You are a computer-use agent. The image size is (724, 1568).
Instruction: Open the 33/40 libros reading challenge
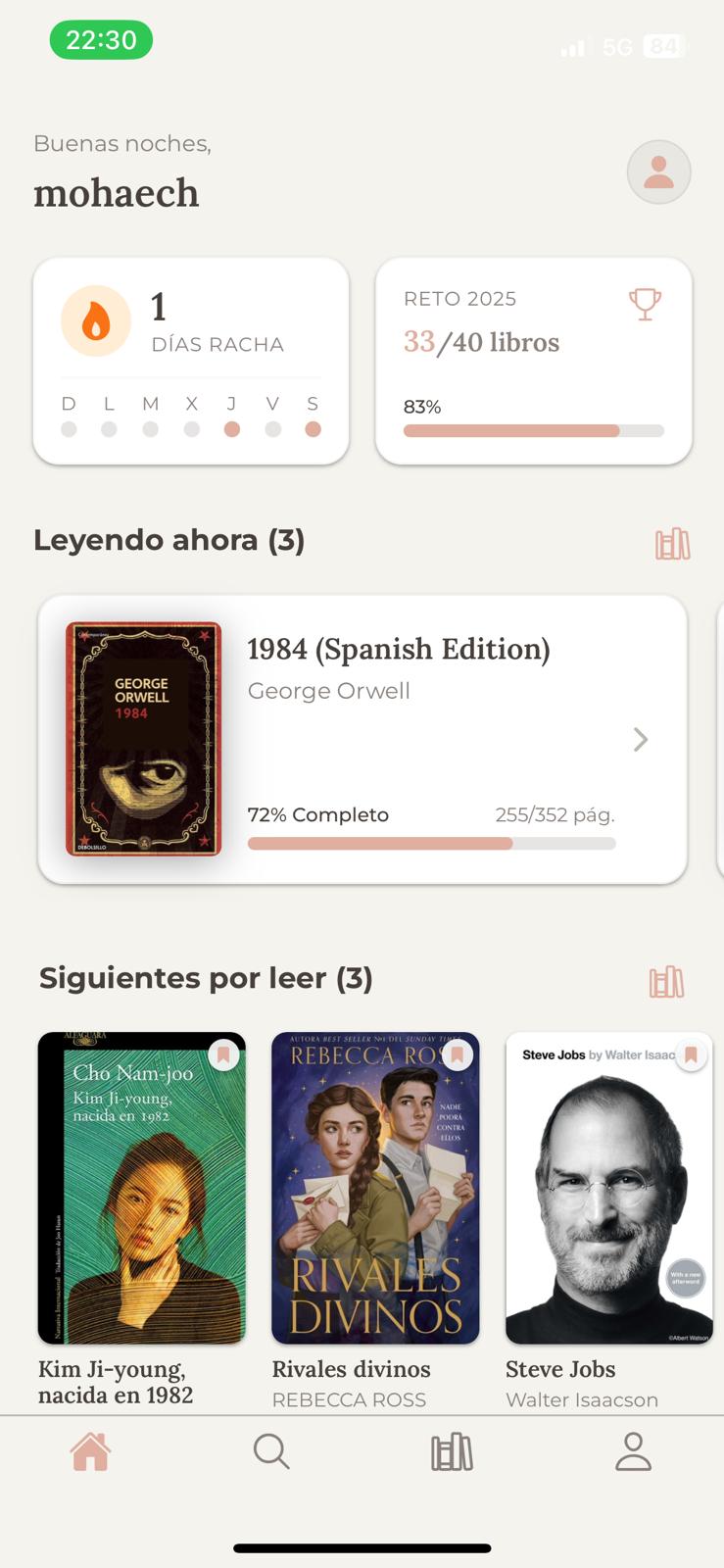coord(481,342)
